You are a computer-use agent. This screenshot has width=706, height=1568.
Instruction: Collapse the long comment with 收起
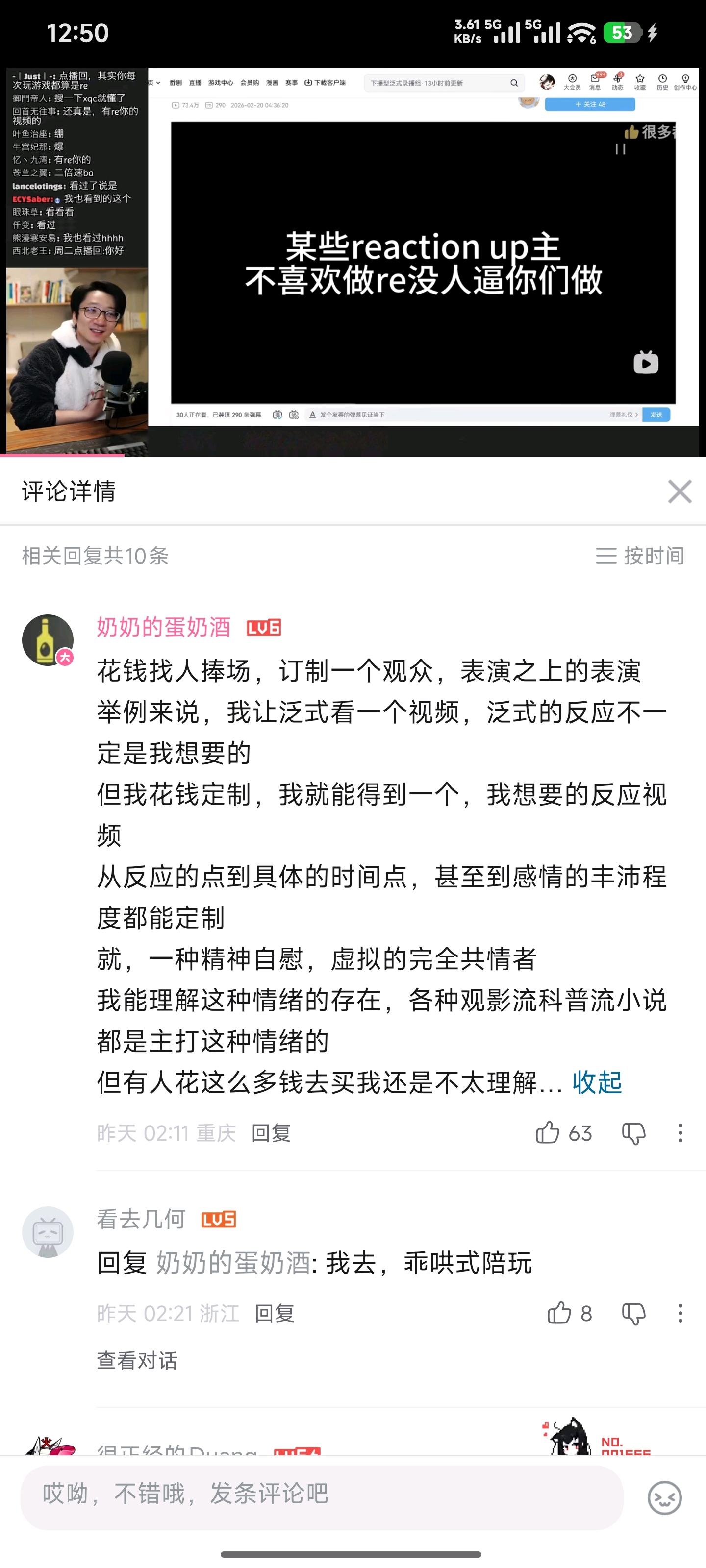(x=596, y=1083)
